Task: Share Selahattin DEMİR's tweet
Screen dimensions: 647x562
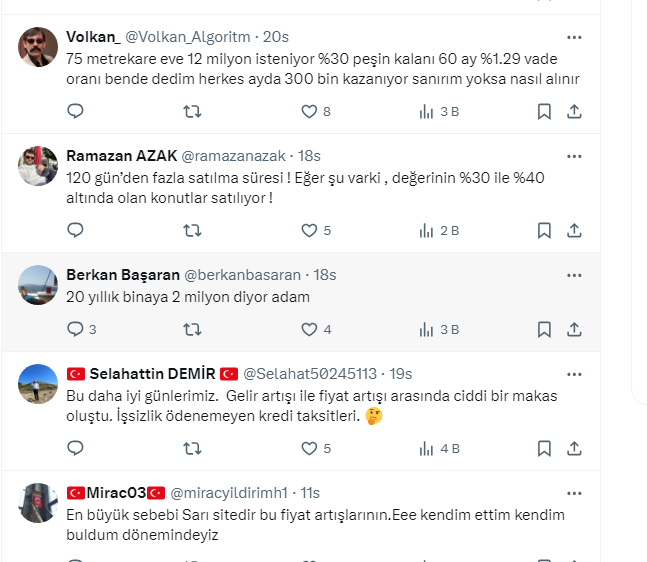Action: point(574,449)
